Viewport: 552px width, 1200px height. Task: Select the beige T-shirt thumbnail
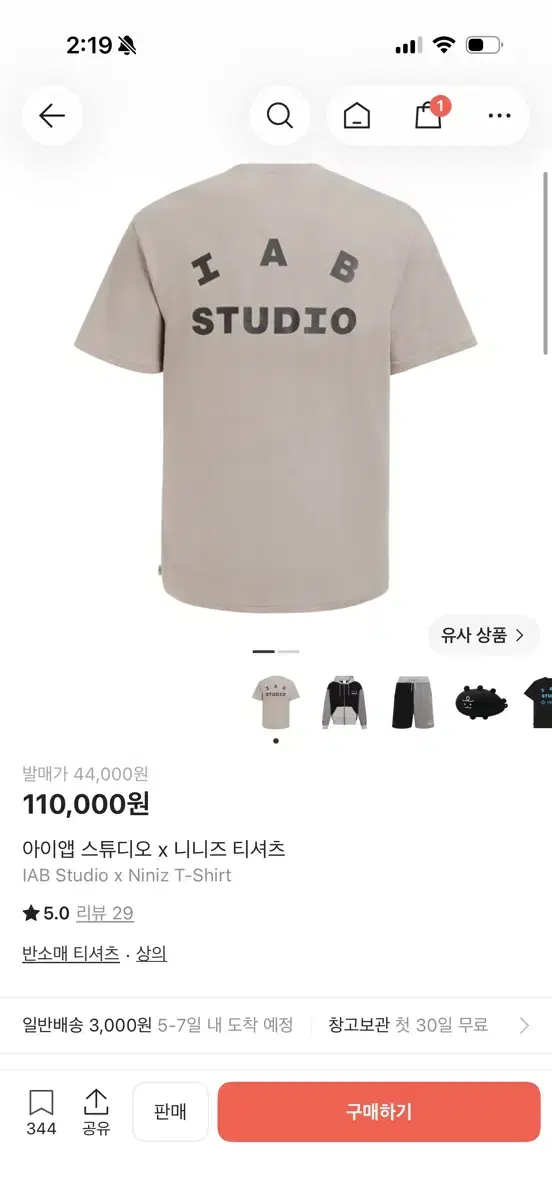[276, 702]
